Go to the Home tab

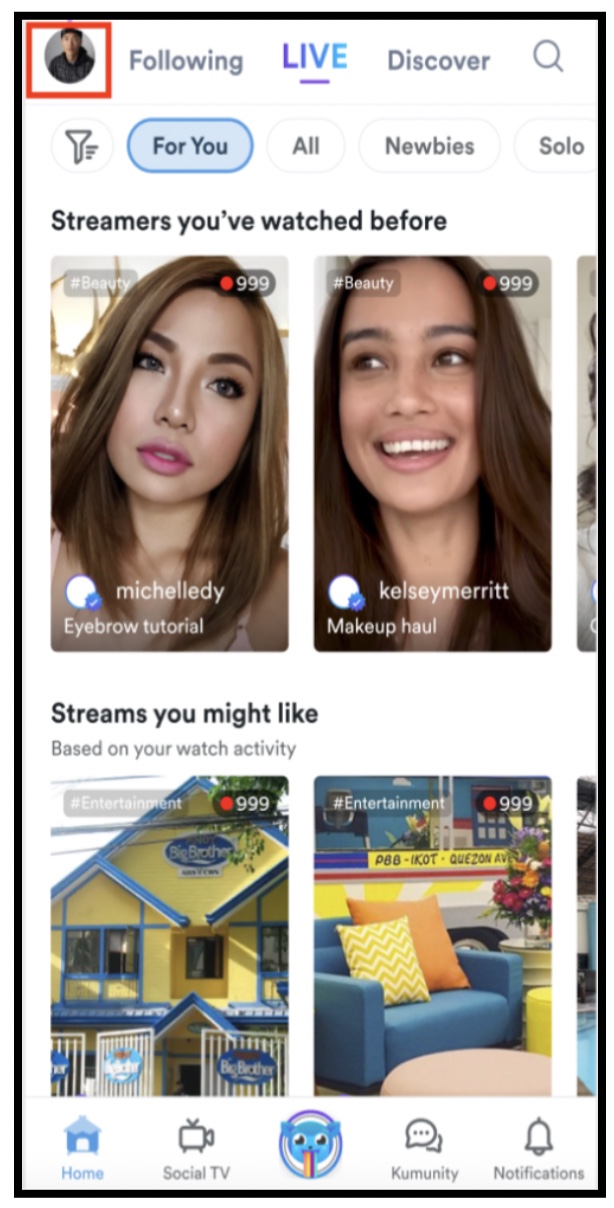tap(82, 1148)
